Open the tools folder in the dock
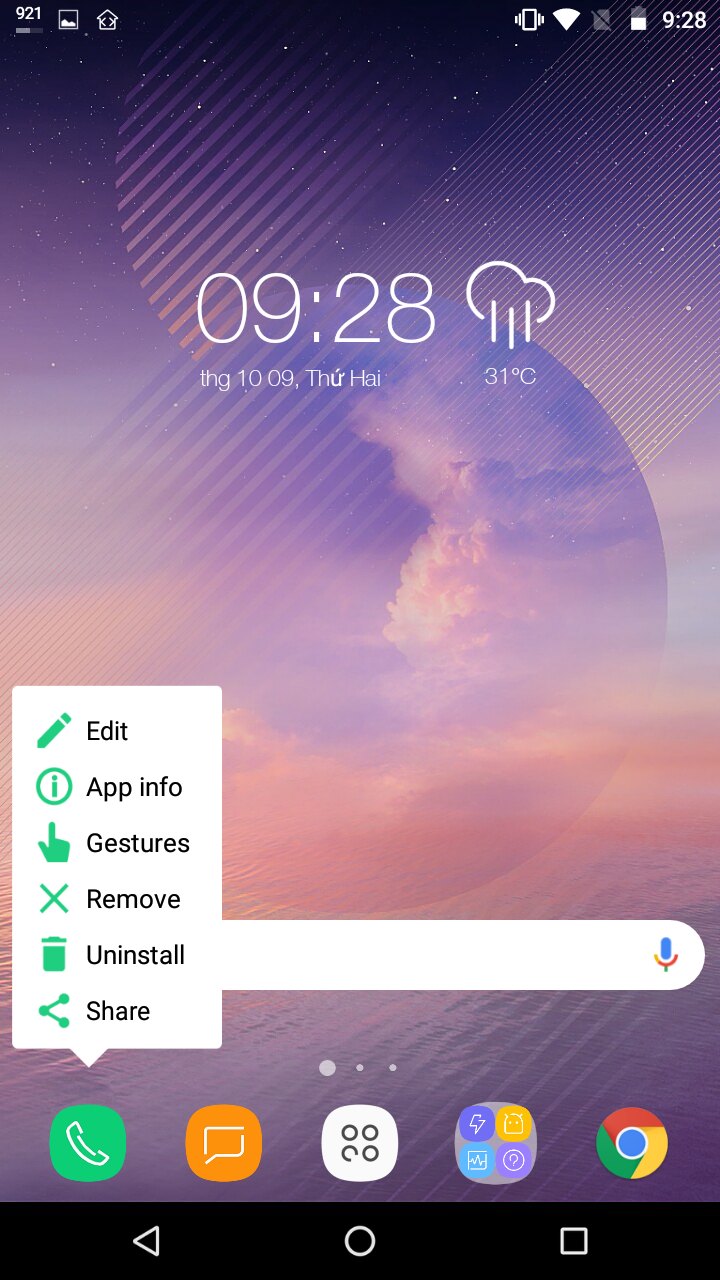Image resolution: width=720 pixels, height=1280 pixels. point(496,1143)
